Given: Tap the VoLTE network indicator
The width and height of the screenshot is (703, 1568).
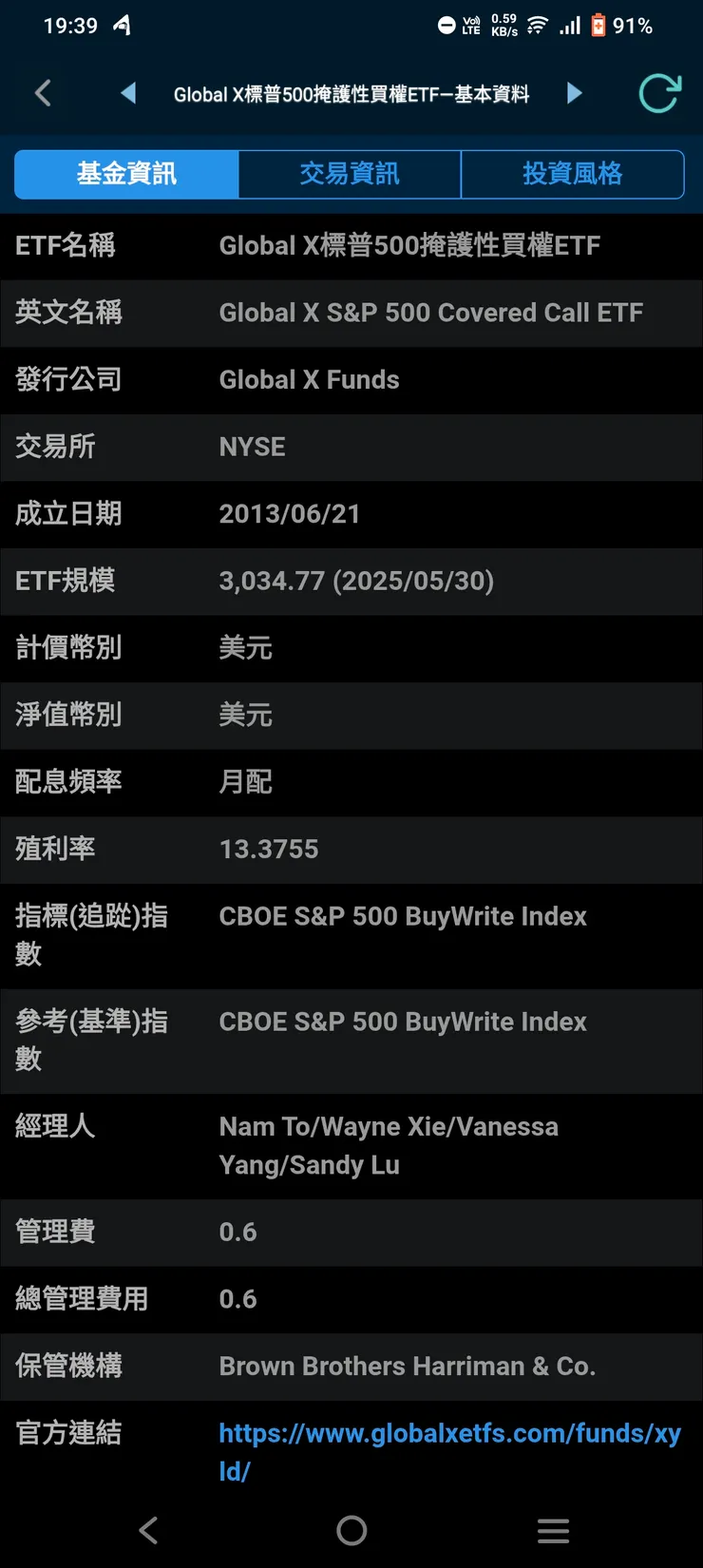Looking at the screenshot, I should (x=470, y=26).
